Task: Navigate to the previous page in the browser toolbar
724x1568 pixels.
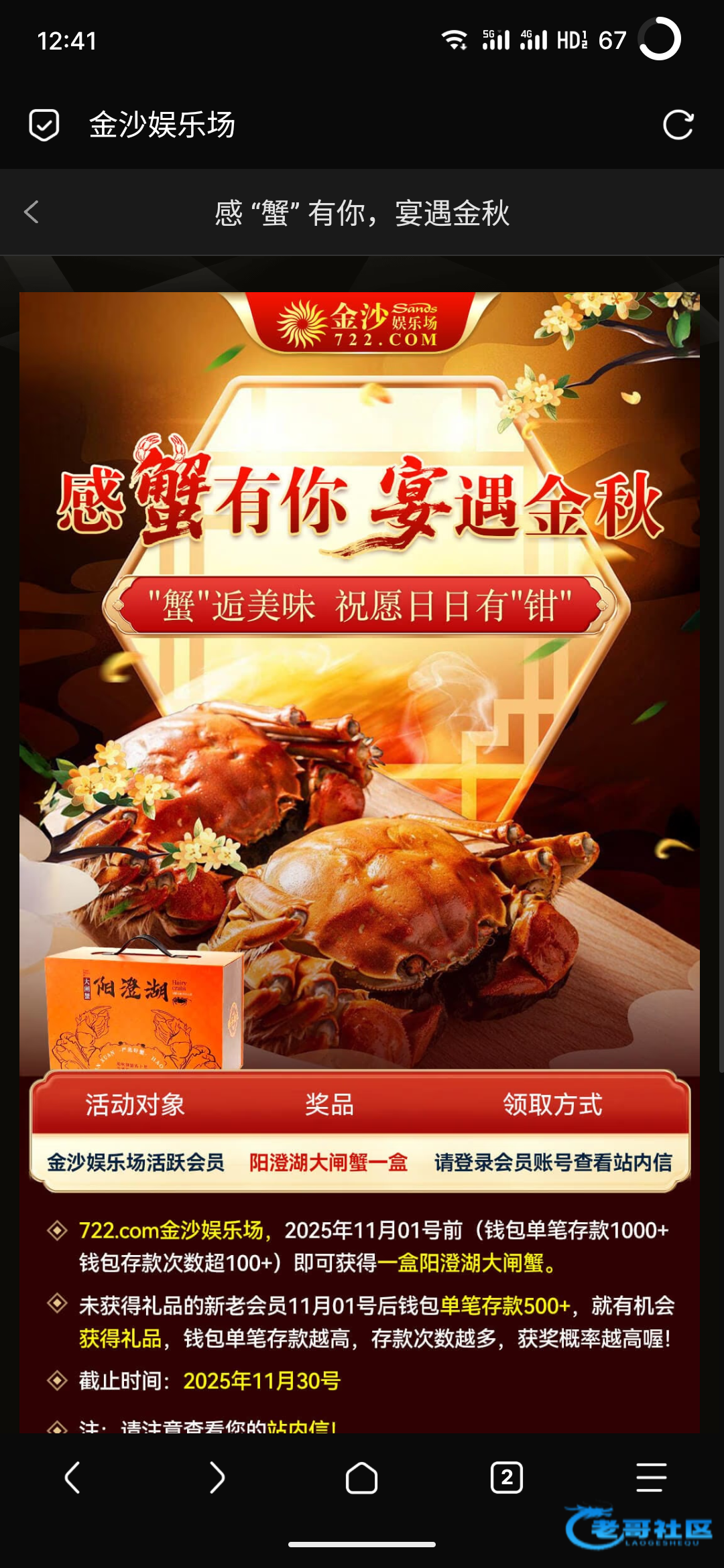Action: point(72,1478)
